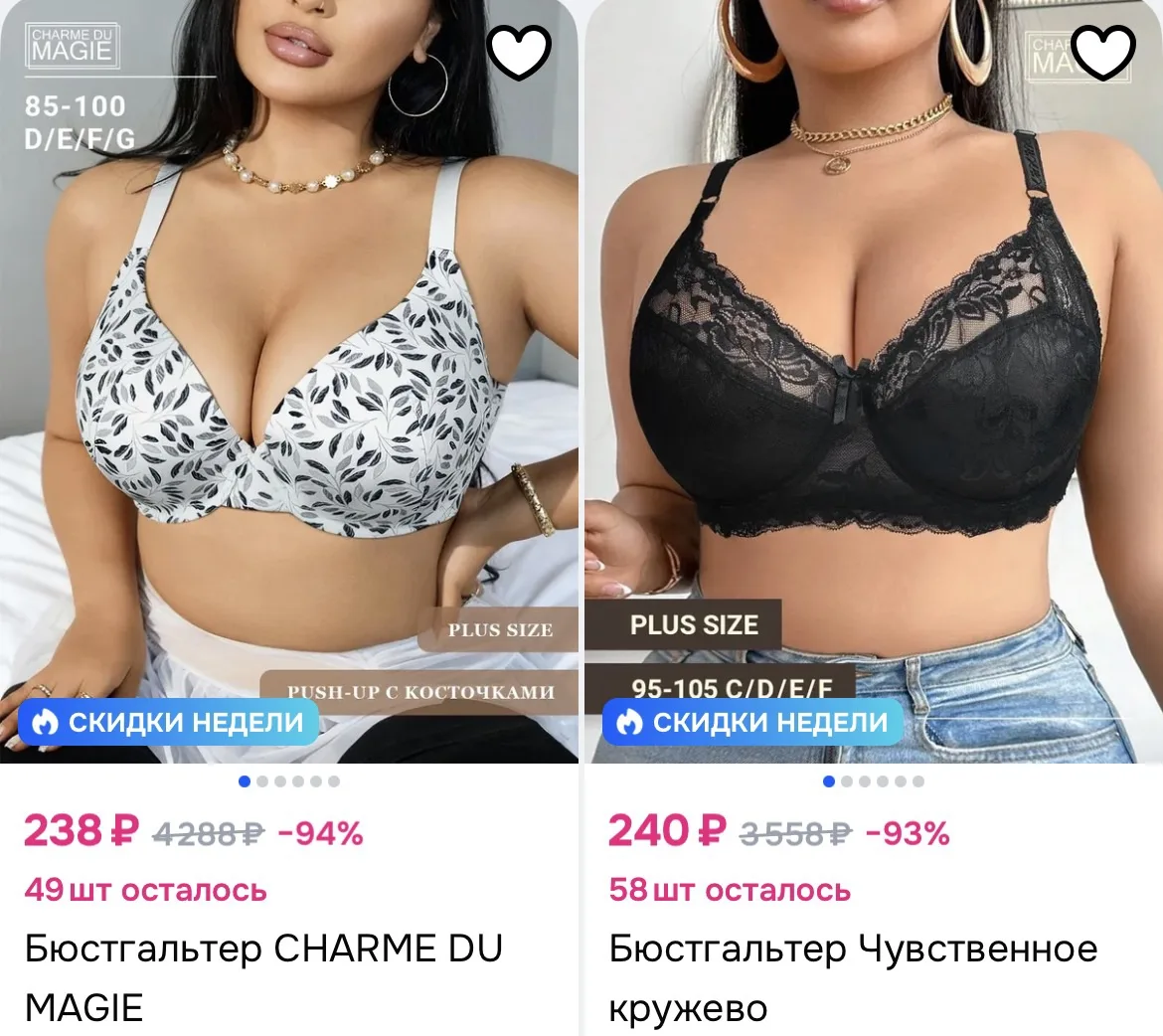
Task: Add CHARME DU MAGIE bra to favorites
Action: (519, 52)
